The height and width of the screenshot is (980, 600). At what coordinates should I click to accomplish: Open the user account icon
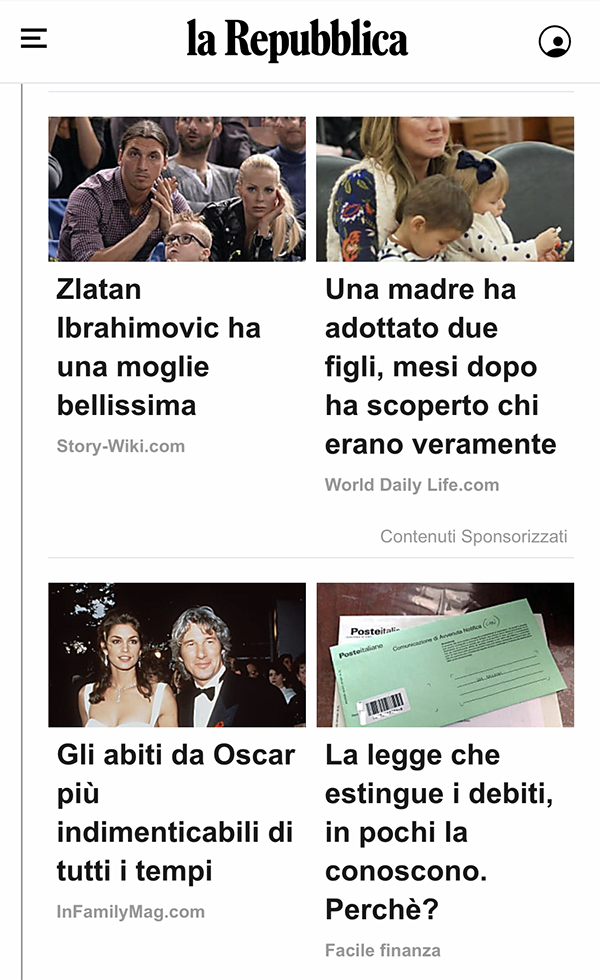554,41
